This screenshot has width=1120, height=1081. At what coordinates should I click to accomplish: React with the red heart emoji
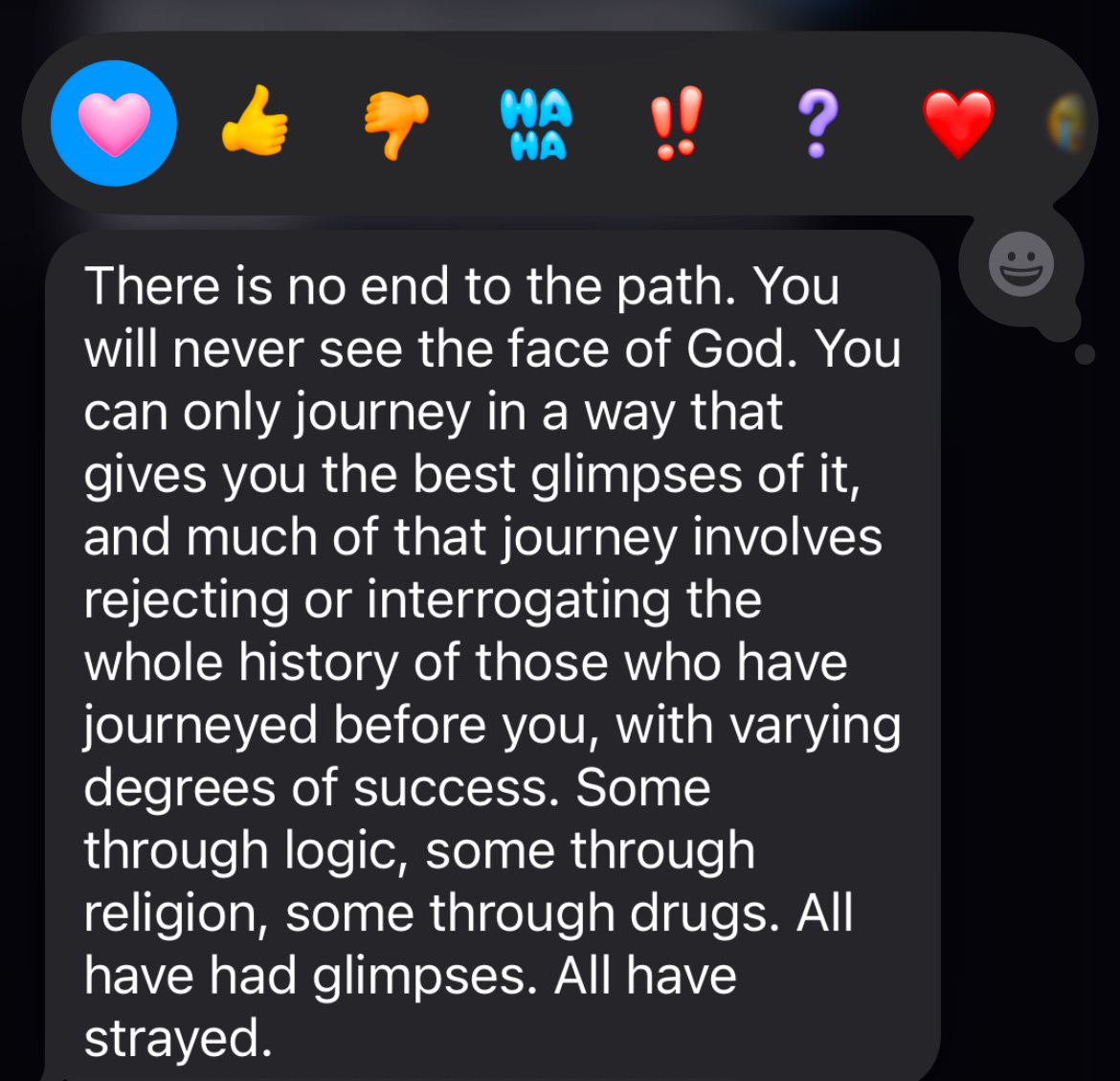click(x=957, y=124)
